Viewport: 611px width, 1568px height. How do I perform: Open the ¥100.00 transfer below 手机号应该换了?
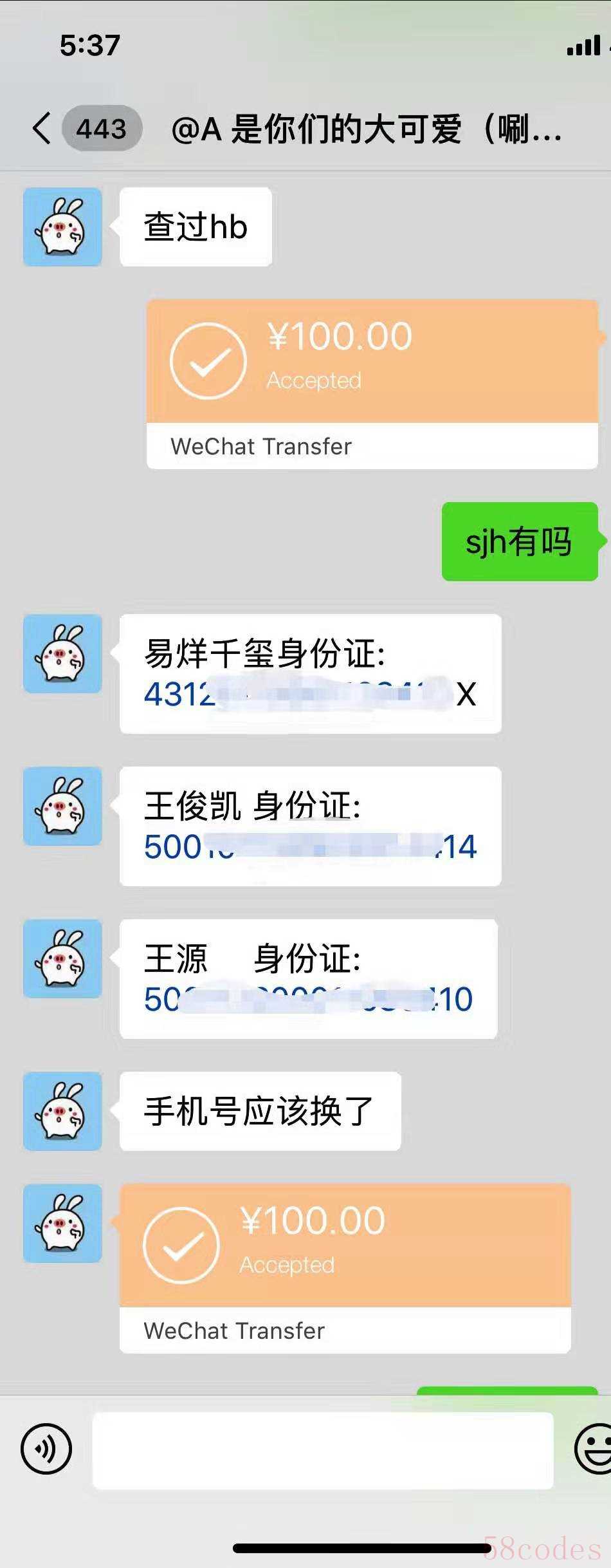[x=345, y=1268]
